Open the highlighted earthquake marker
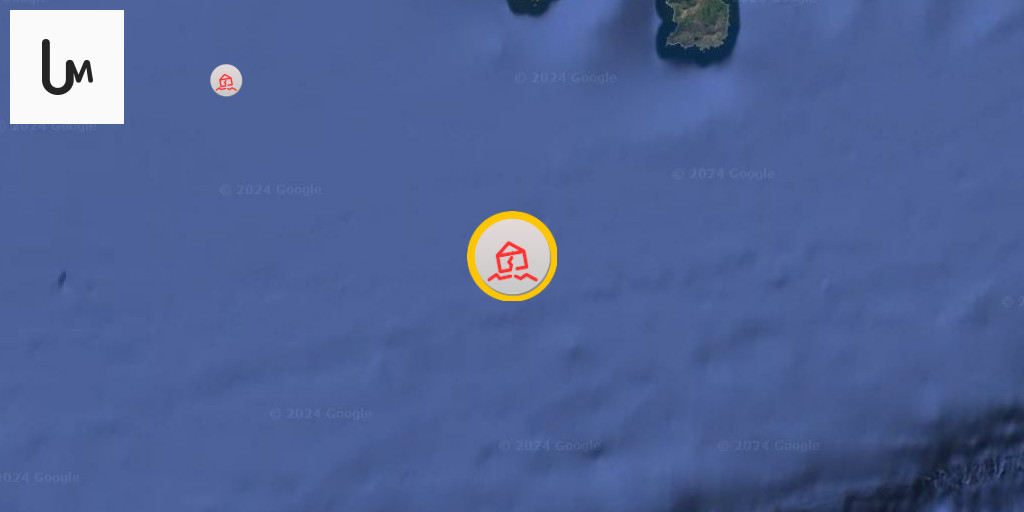 [x=512, y=257]
